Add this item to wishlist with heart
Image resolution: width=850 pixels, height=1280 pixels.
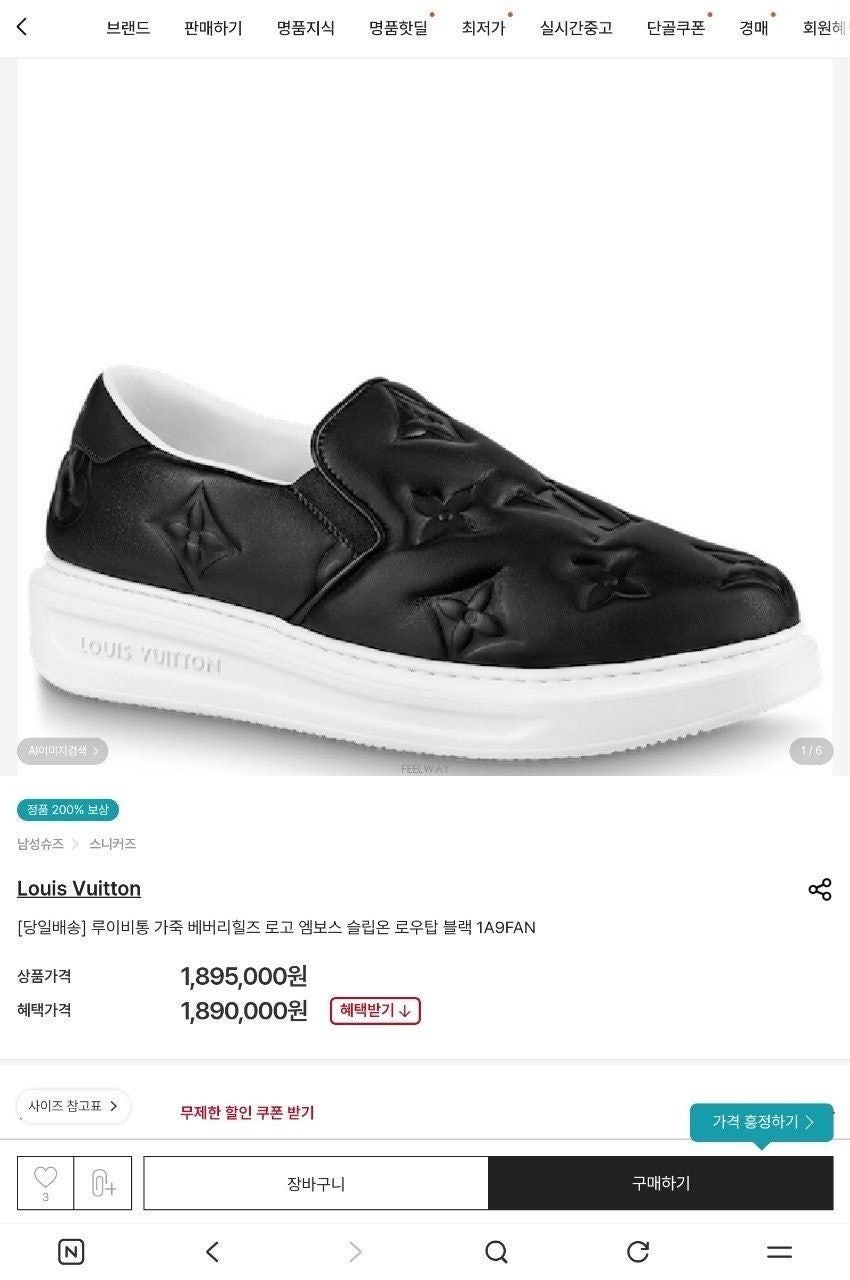[x=45, y=1182]
